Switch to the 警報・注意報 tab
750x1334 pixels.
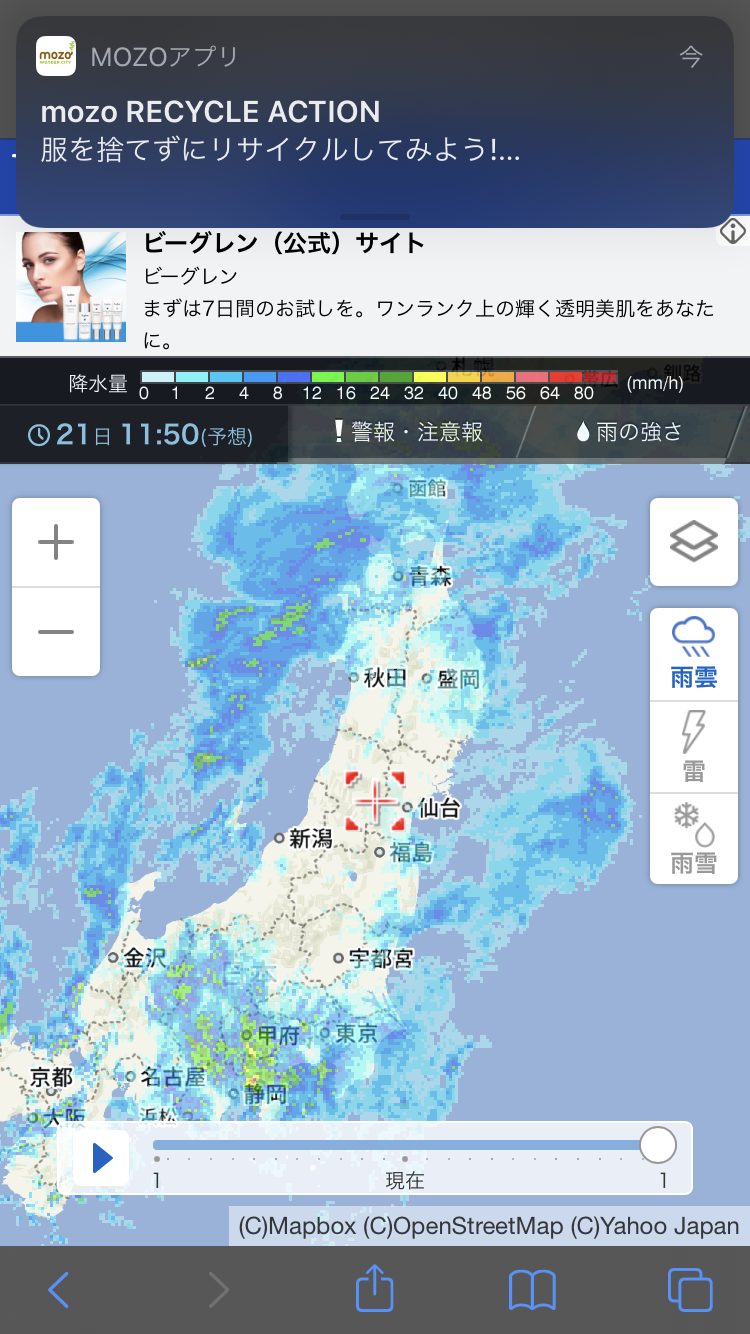408,432
